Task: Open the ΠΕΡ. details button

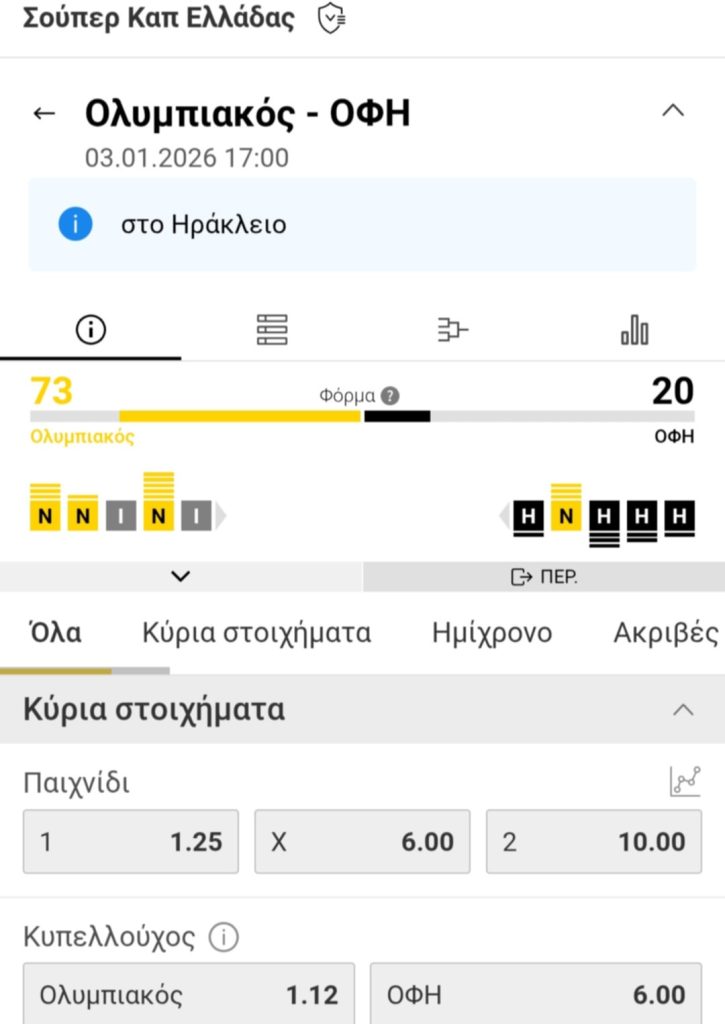Action: [543, 576]
